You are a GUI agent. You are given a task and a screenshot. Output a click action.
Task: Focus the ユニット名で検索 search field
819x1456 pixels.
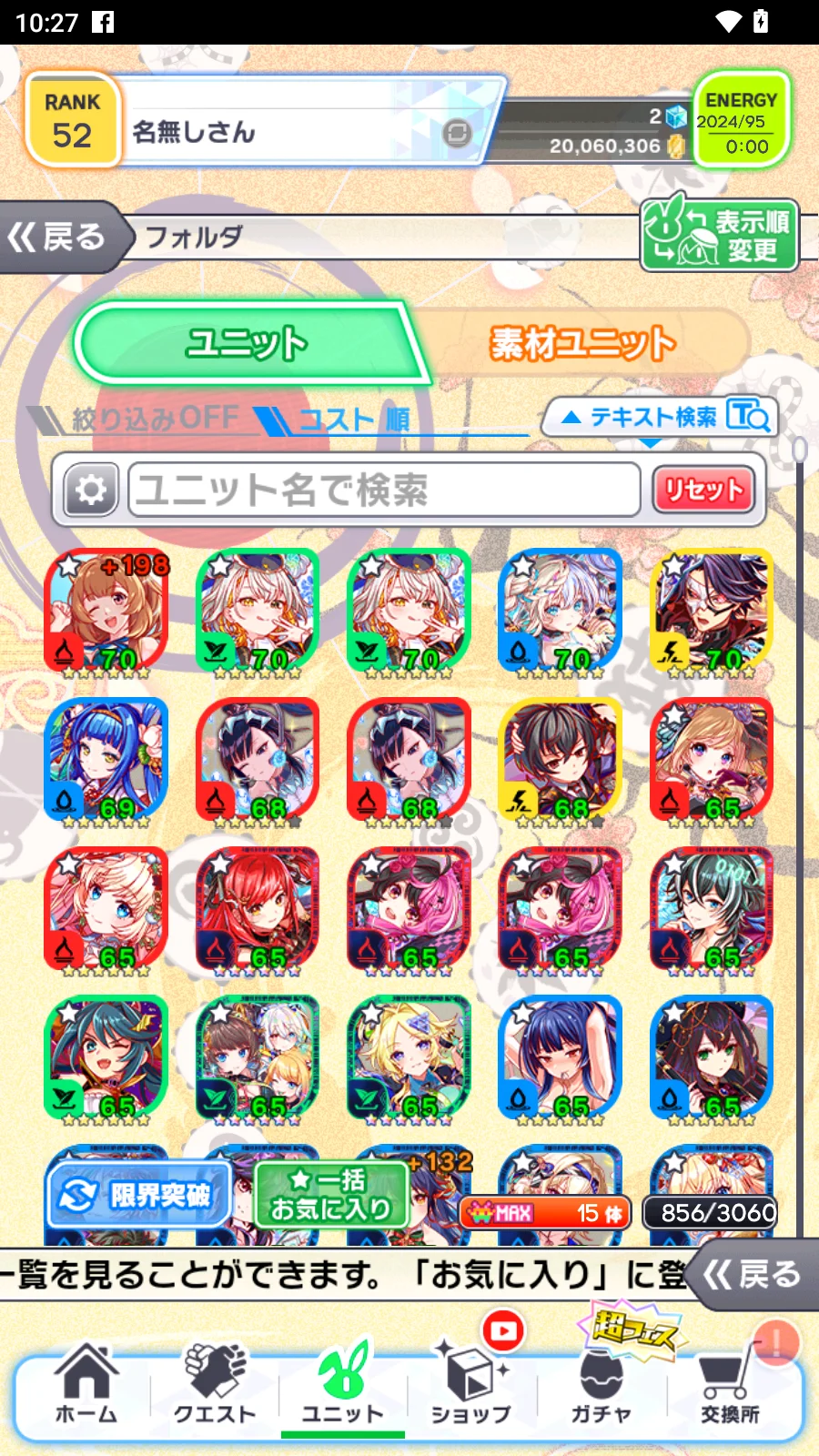[384, 490]
